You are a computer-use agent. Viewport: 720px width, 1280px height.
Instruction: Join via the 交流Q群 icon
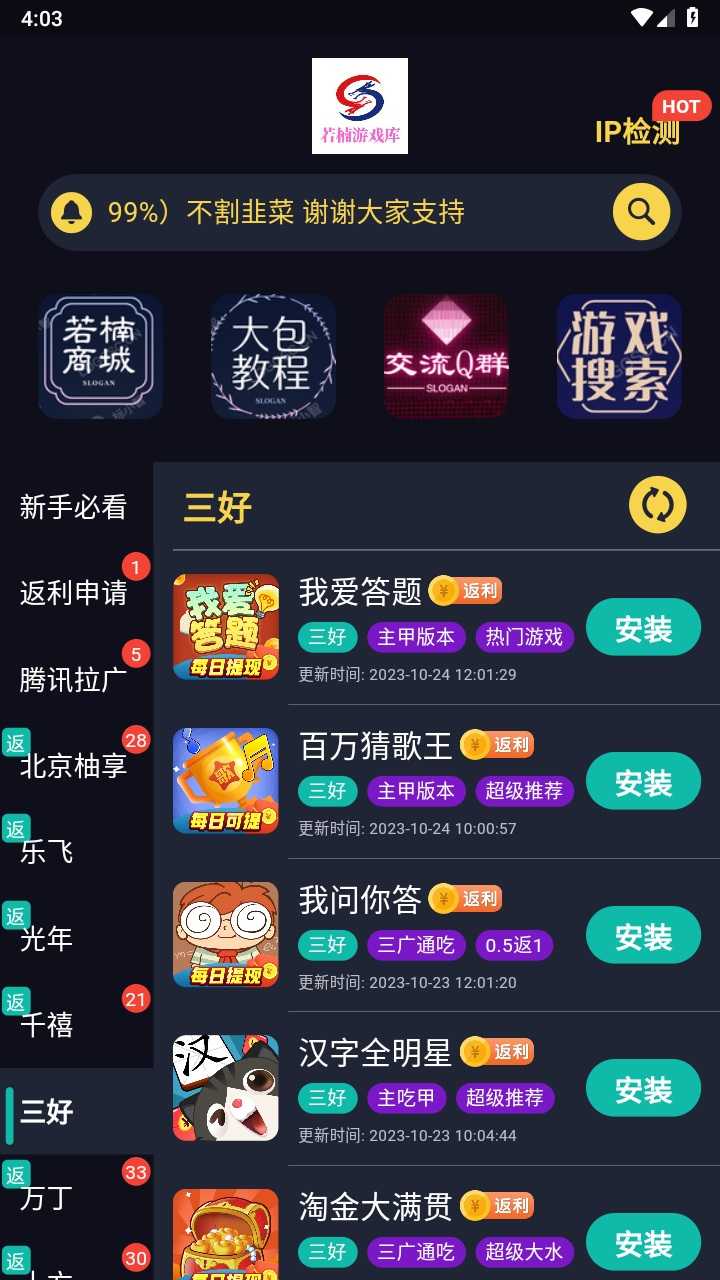point(446,356)
